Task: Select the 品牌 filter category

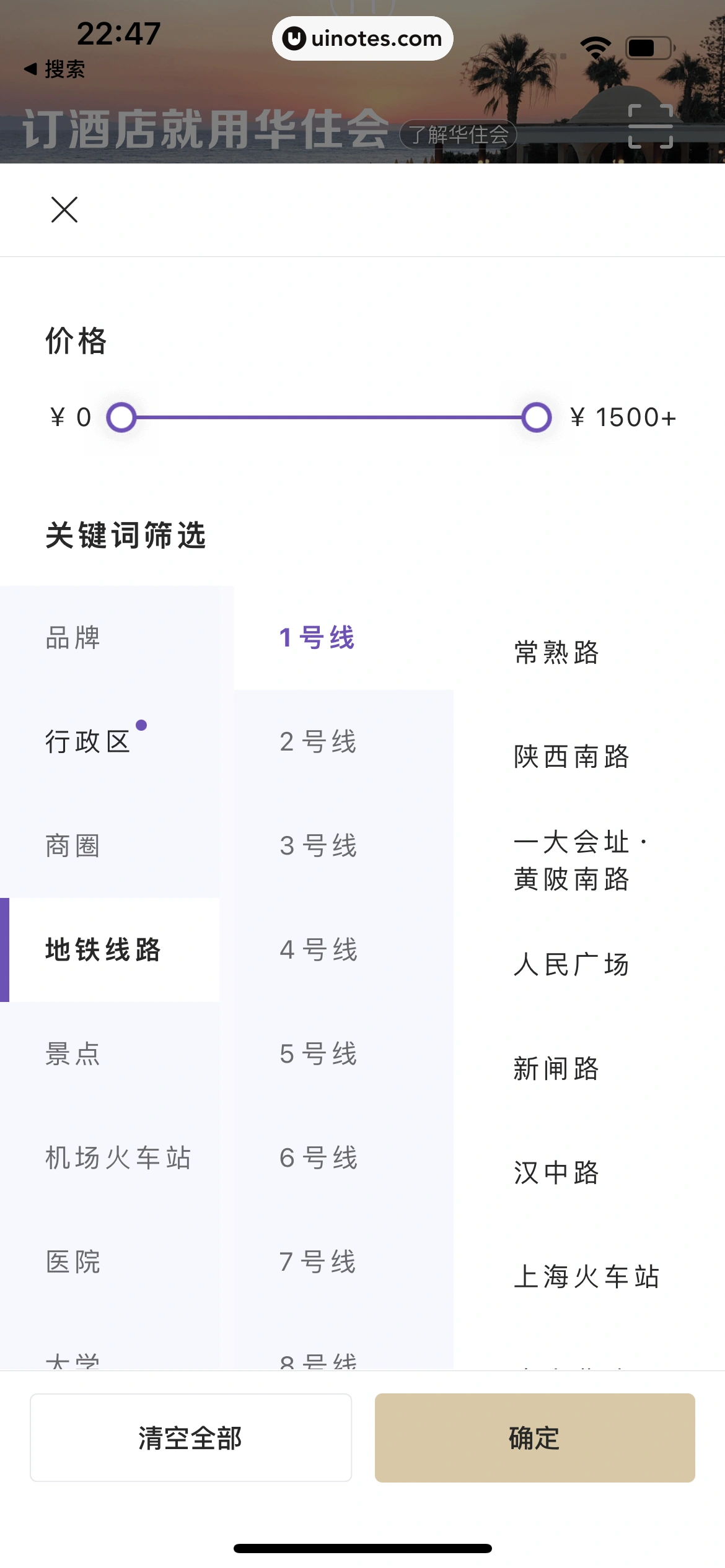Action: [x=72, y=639]
